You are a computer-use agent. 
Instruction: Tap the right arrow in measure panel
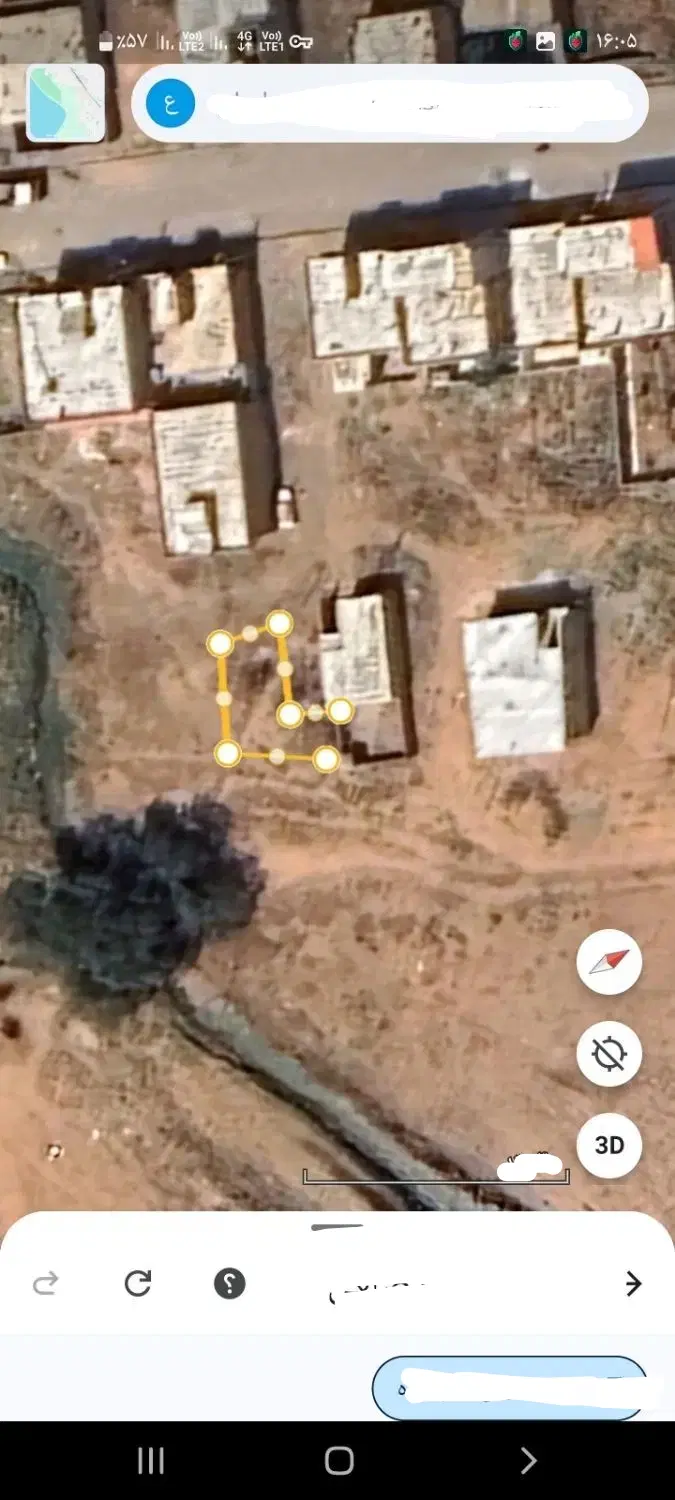click(x=633, y=1283)
